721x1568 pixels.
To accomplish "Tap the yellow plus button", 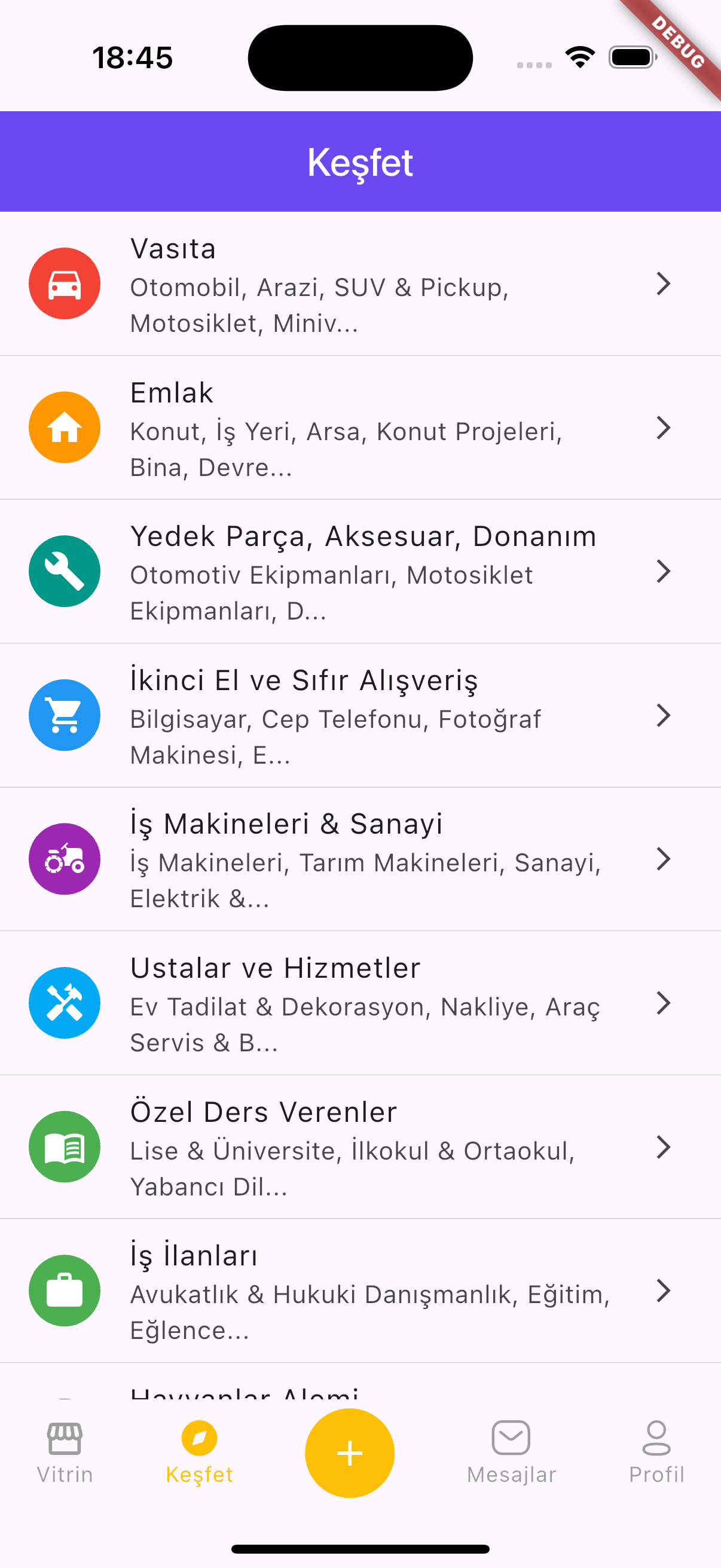I will 350,1453.
